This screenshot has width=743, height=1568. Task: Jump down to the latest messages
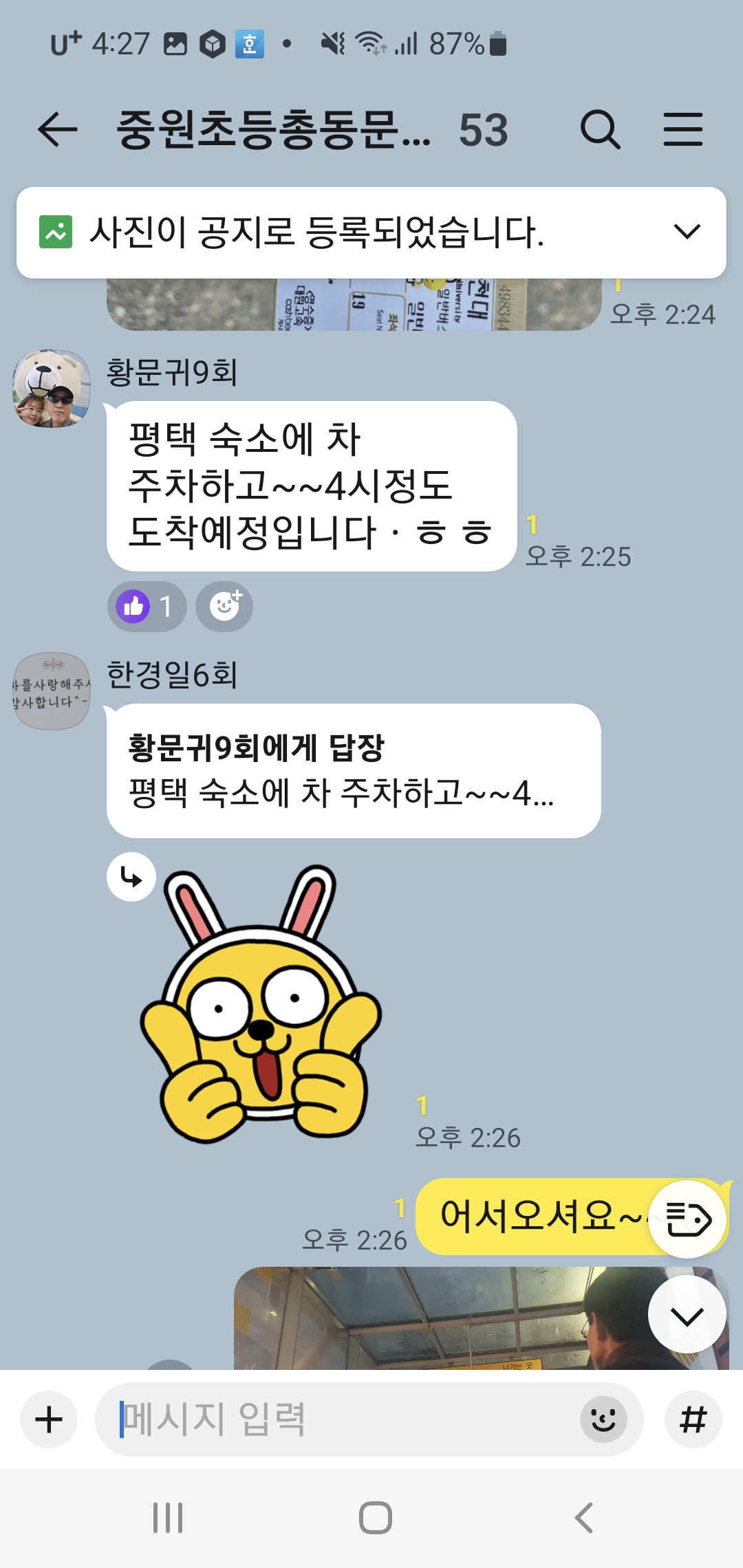point(687,1314)
